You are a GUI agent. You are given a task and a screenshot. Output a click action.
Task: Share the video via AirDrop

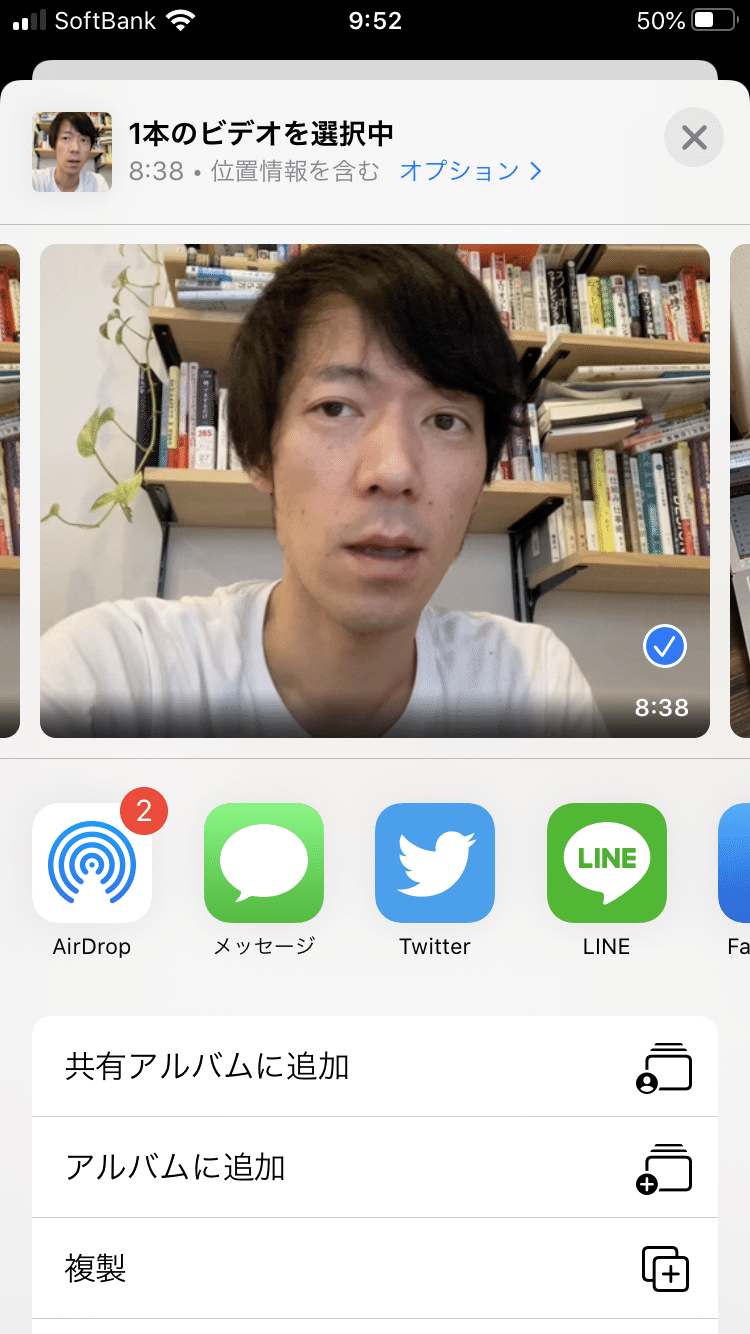[92, 863]
